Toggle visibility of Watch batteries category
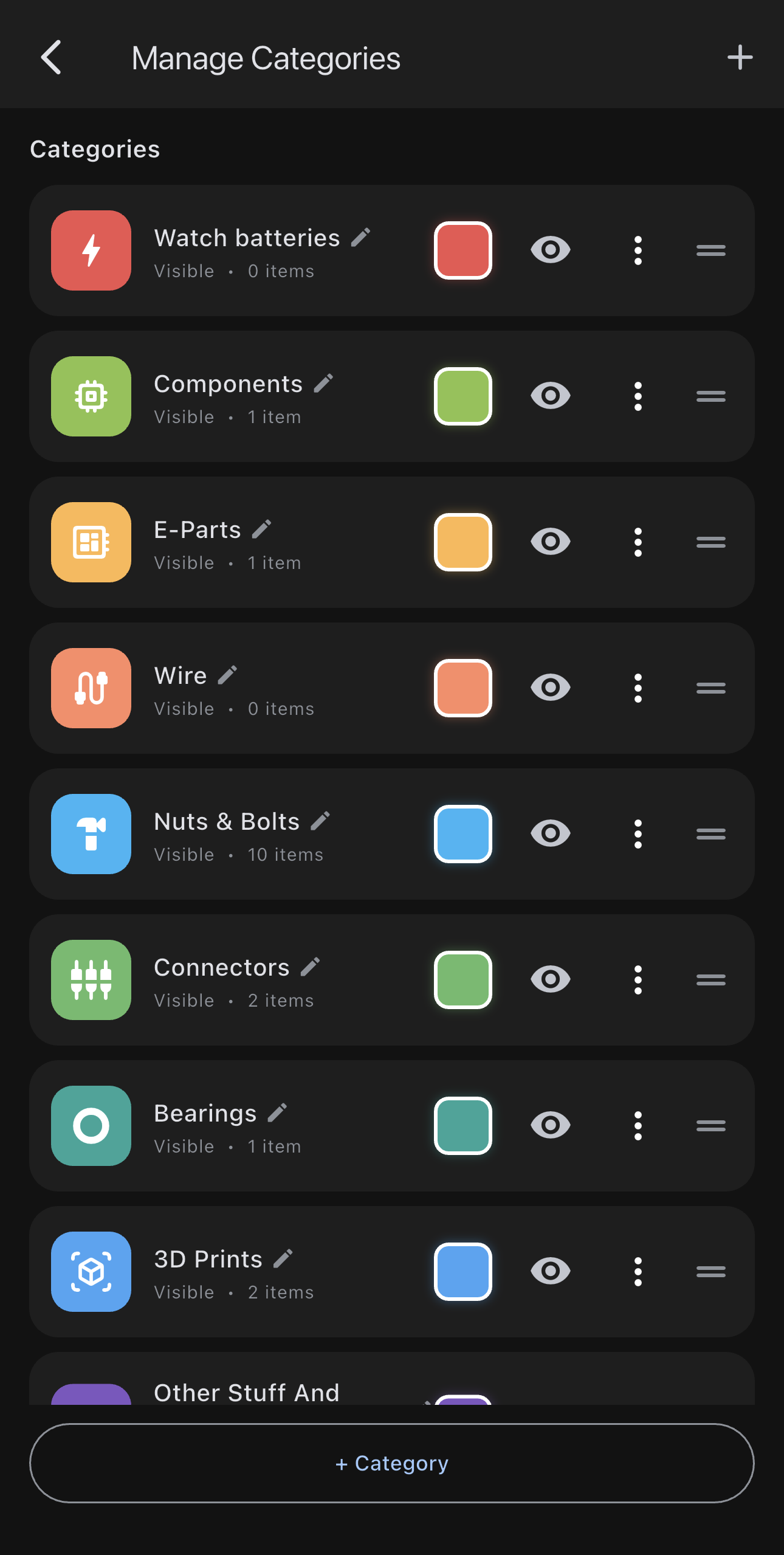This screenshot has width=784, height=1555. 550,250
